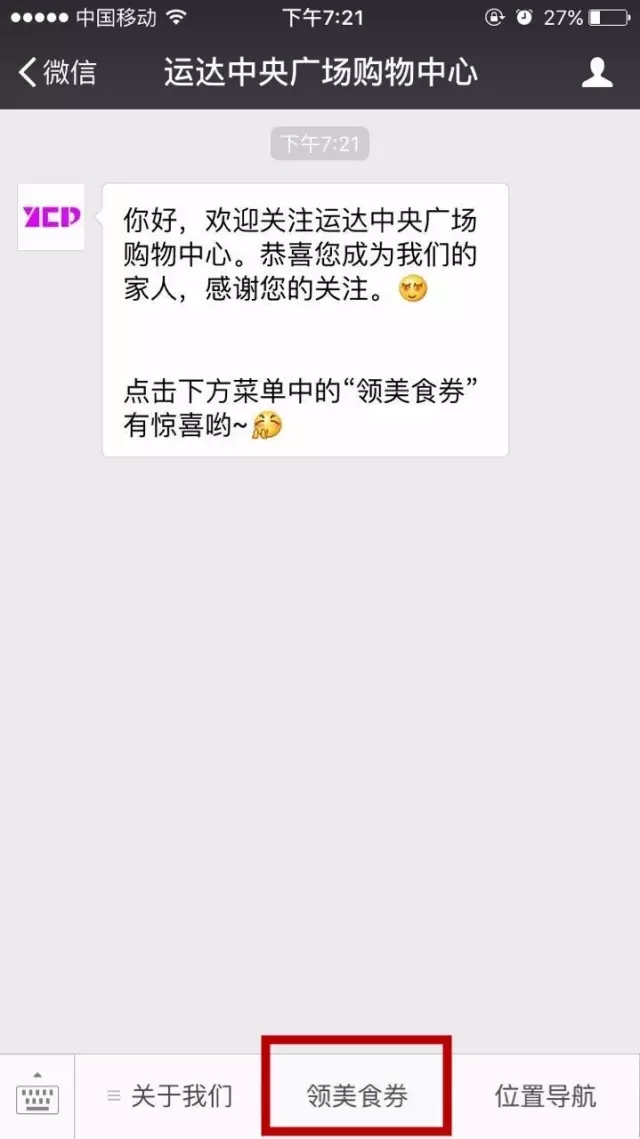Go back to 微信 chat list
The height and width of the screenshot is (1139, 640).
click(57, 73)
